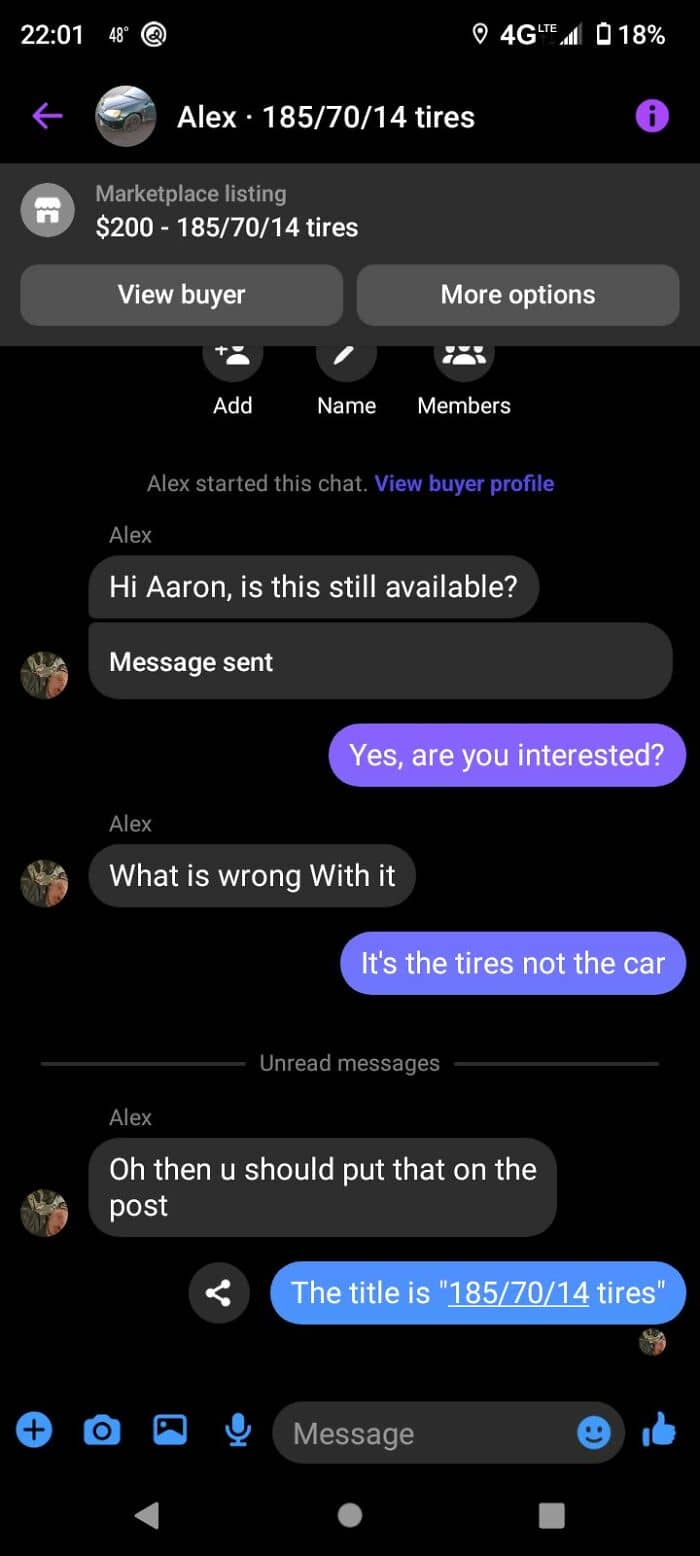Image resolution: width=700 pixels, height=1556 pixels.
Task: Launch the camera from the chat bar
Action: point(101,1432)
